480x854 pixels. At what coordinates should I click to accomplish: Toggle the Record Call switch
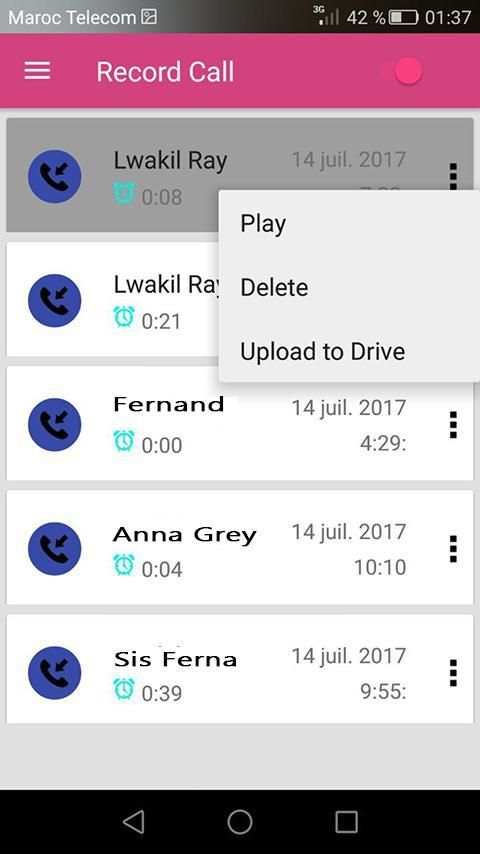(404, 71)
